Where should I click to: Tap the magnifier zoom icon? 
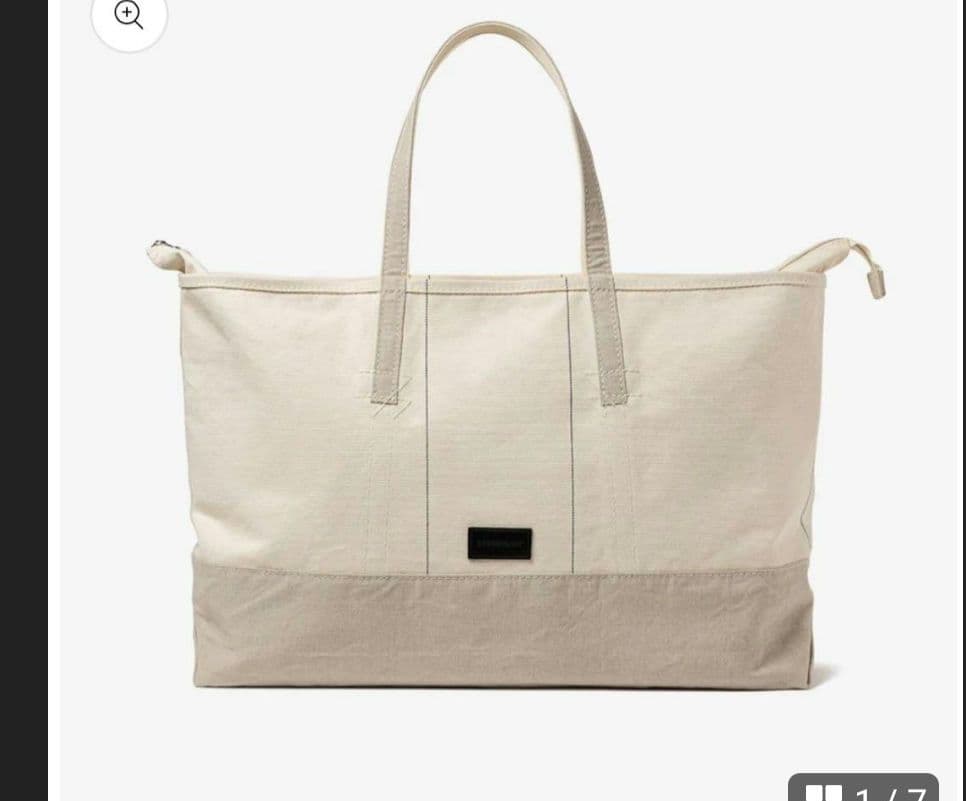(x=129, y=15)
